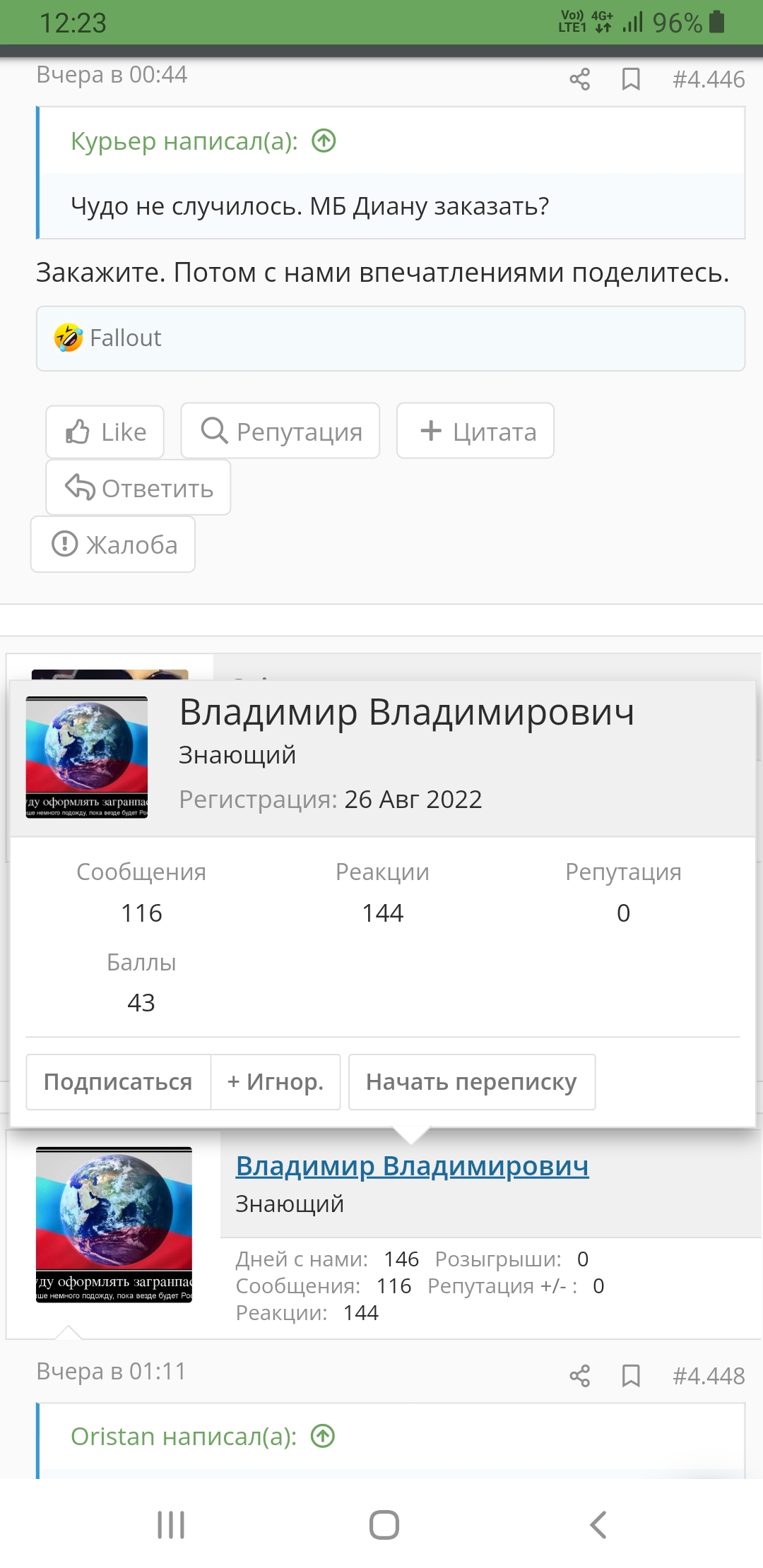
Task: Open post number link #4.446
Action: [x=709, y=79]
